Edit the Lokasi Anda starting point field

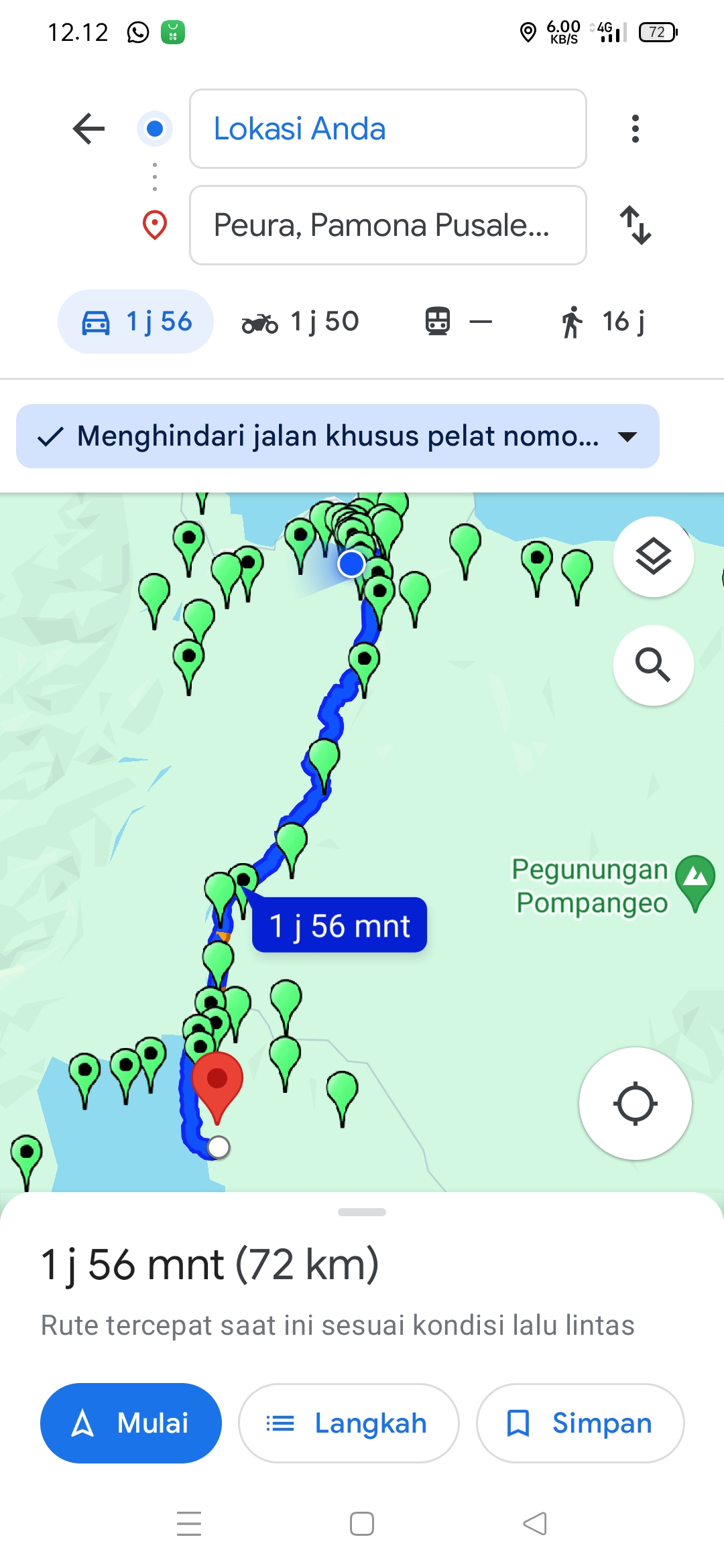click(x=388, y=129)
